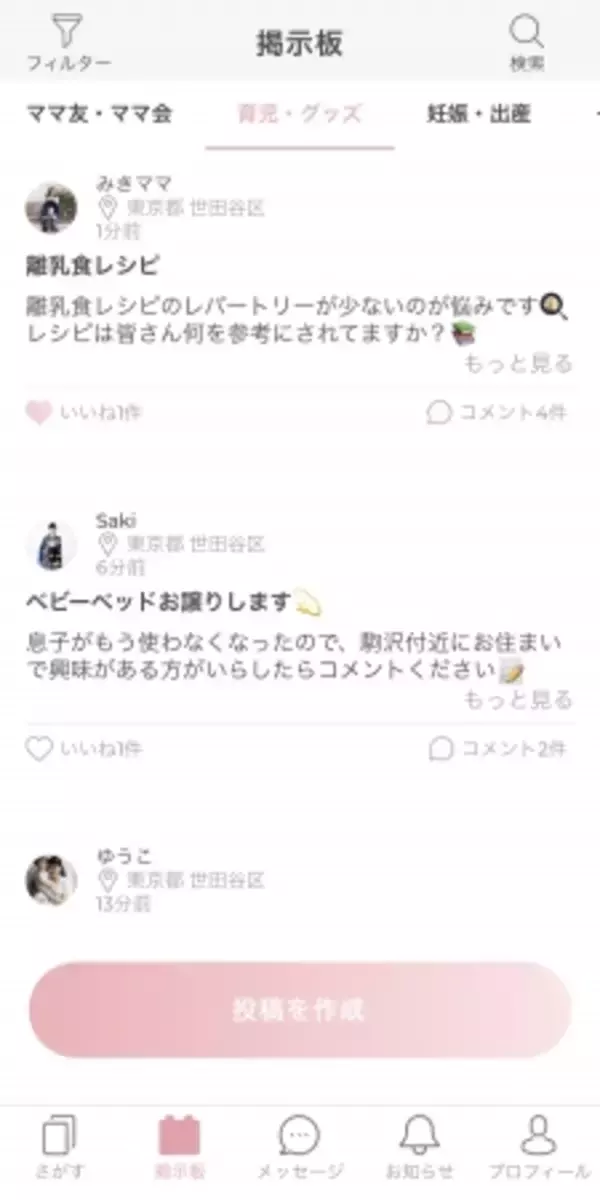Expand もっと見る on the ベビーベッドお譲りします post
The width and height of the screenshot is (600, 1200).
(518, 700)
